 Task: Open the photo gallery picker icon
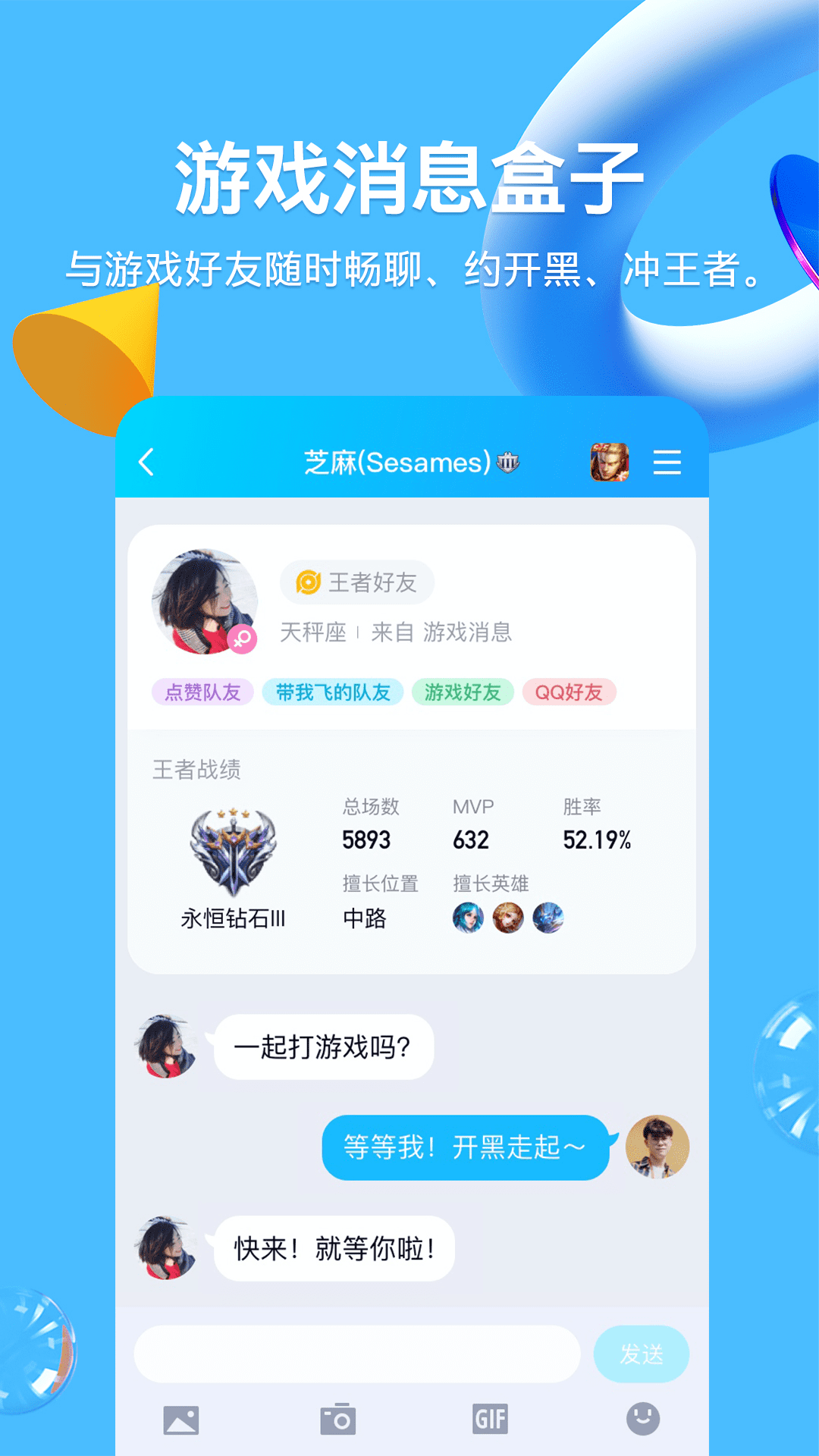[180, 1418]
